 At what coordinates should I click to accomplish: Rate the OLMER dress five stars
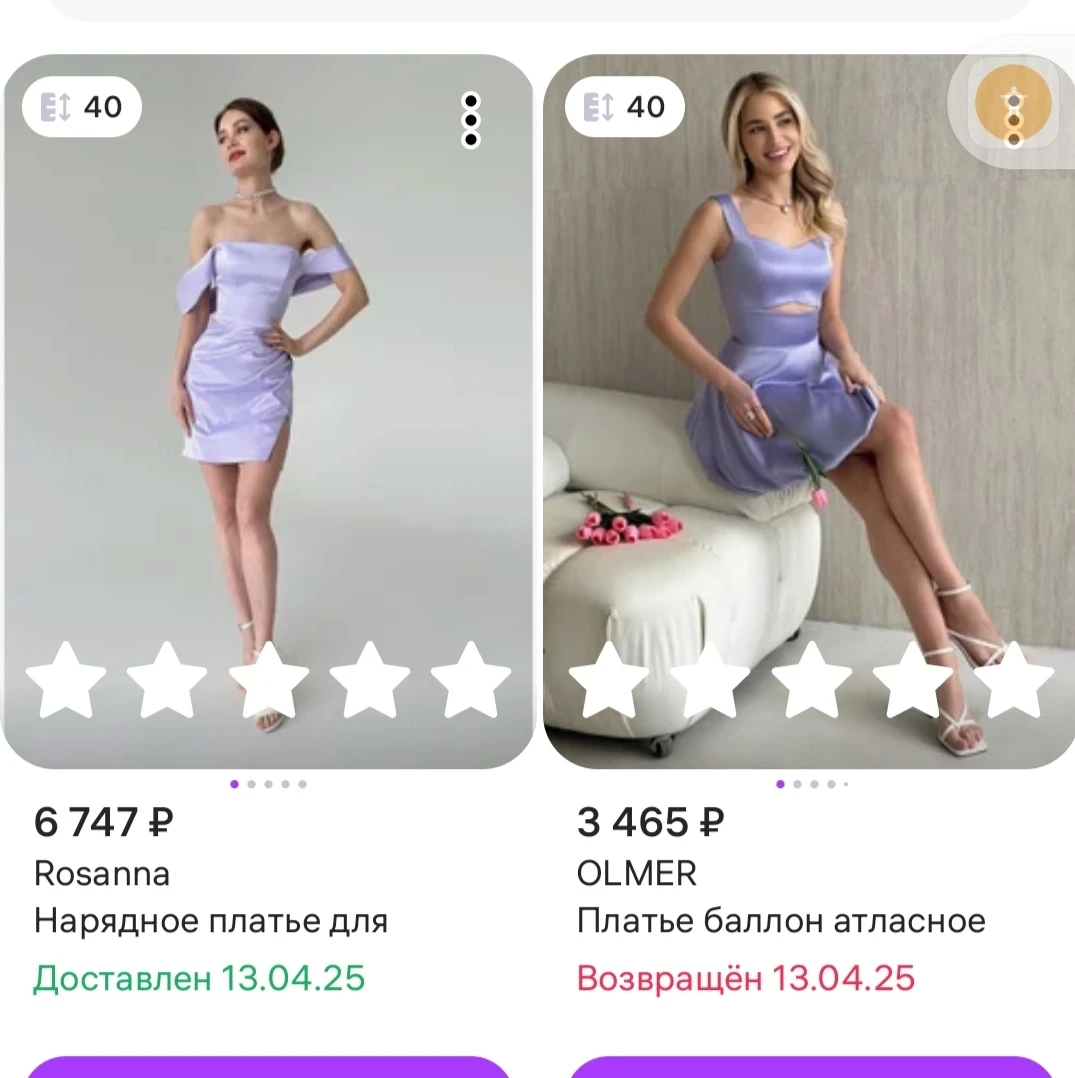coord(1014,681)
